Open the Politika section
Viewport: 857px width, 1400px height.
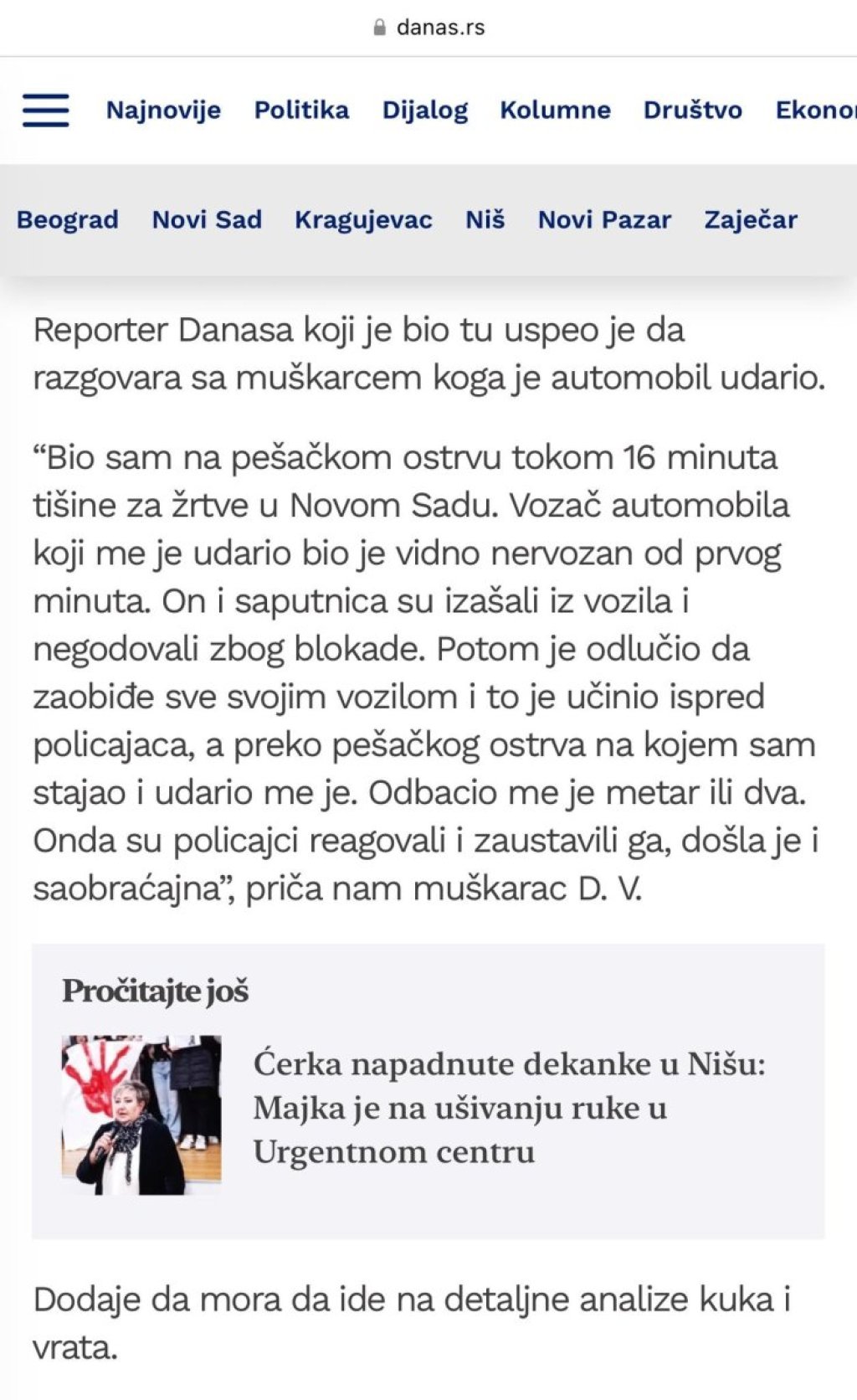point(301,110)
